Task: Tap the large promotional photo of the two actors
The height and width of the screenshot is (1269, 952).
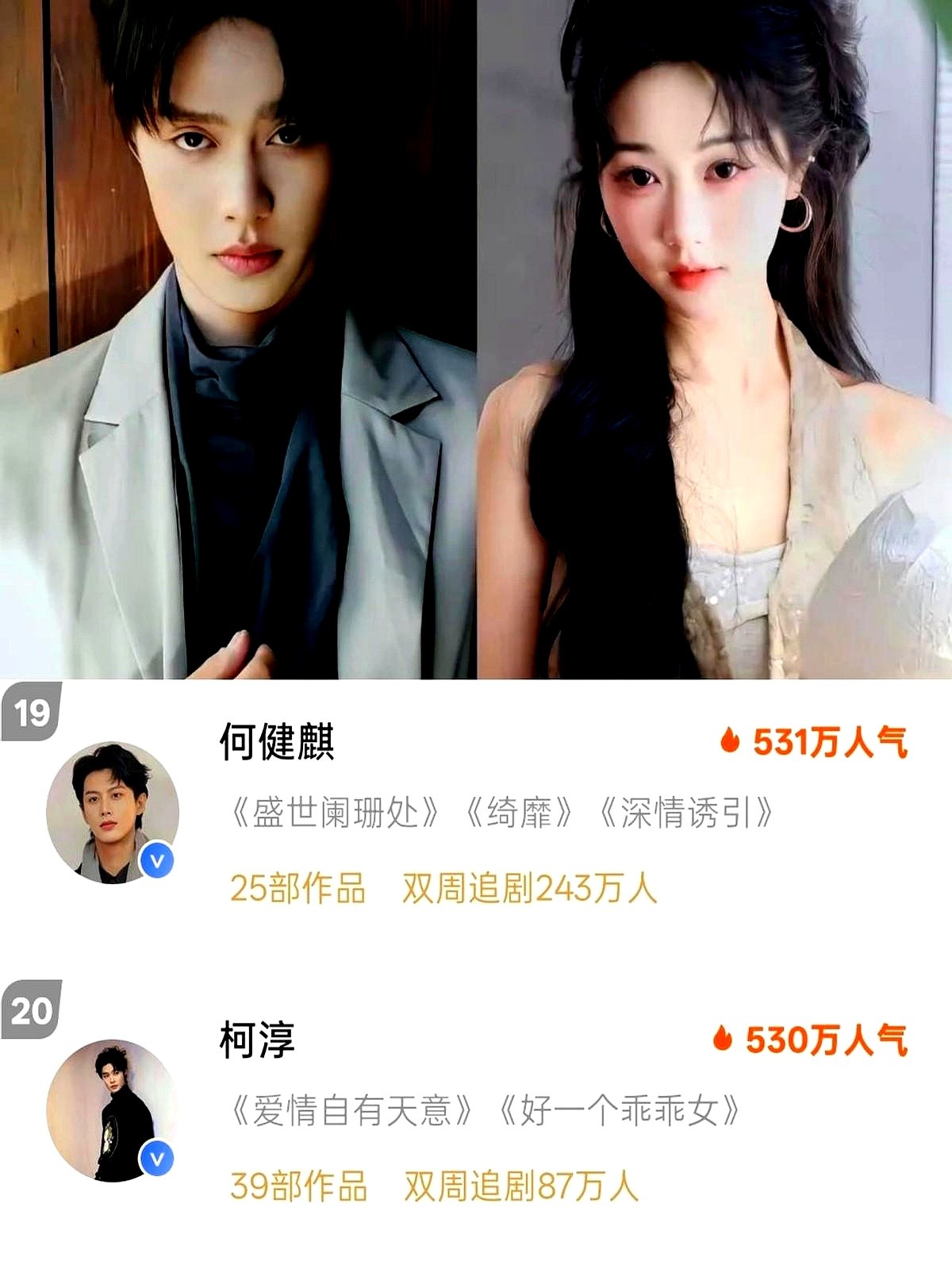Action: 476,341
